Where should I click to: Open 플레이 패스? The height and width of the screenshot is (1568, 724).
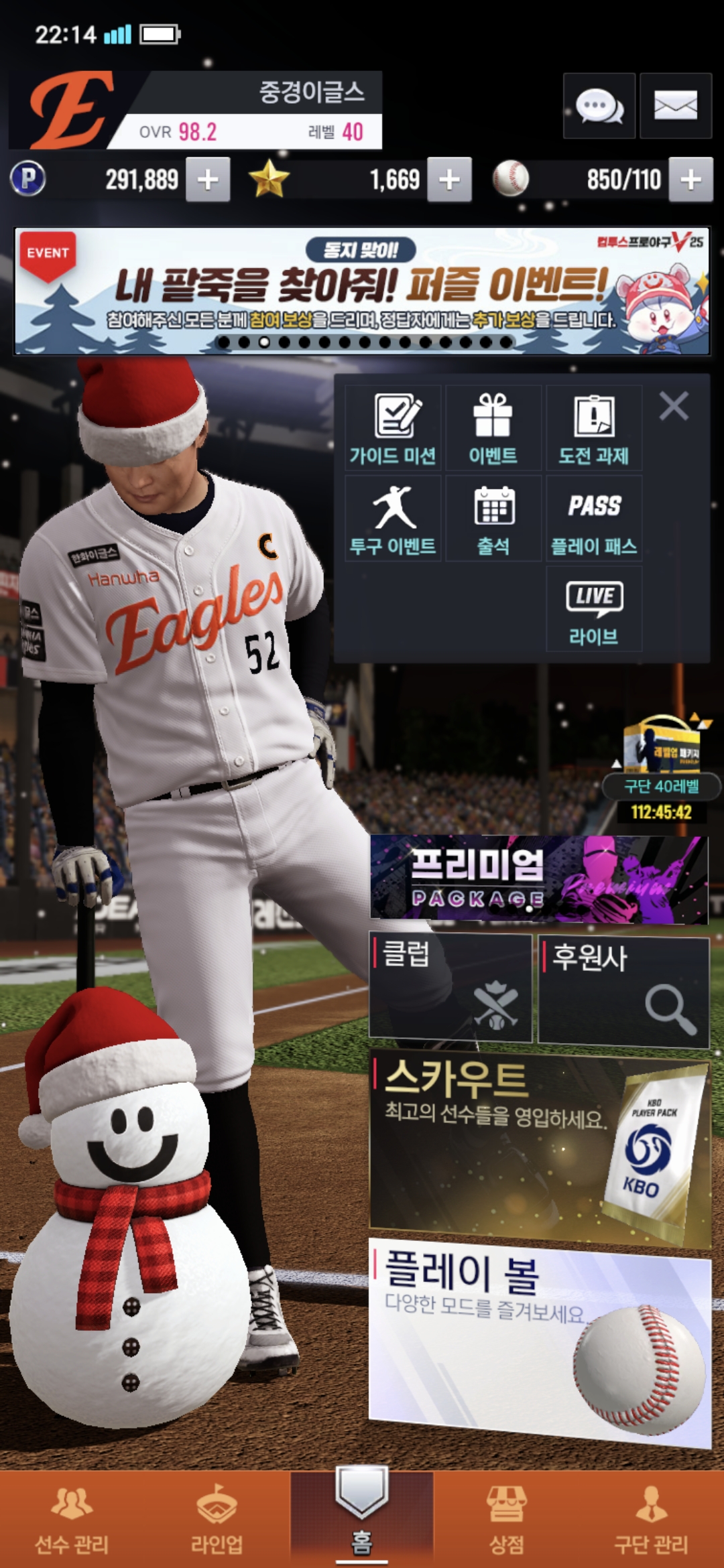(593, 519)
